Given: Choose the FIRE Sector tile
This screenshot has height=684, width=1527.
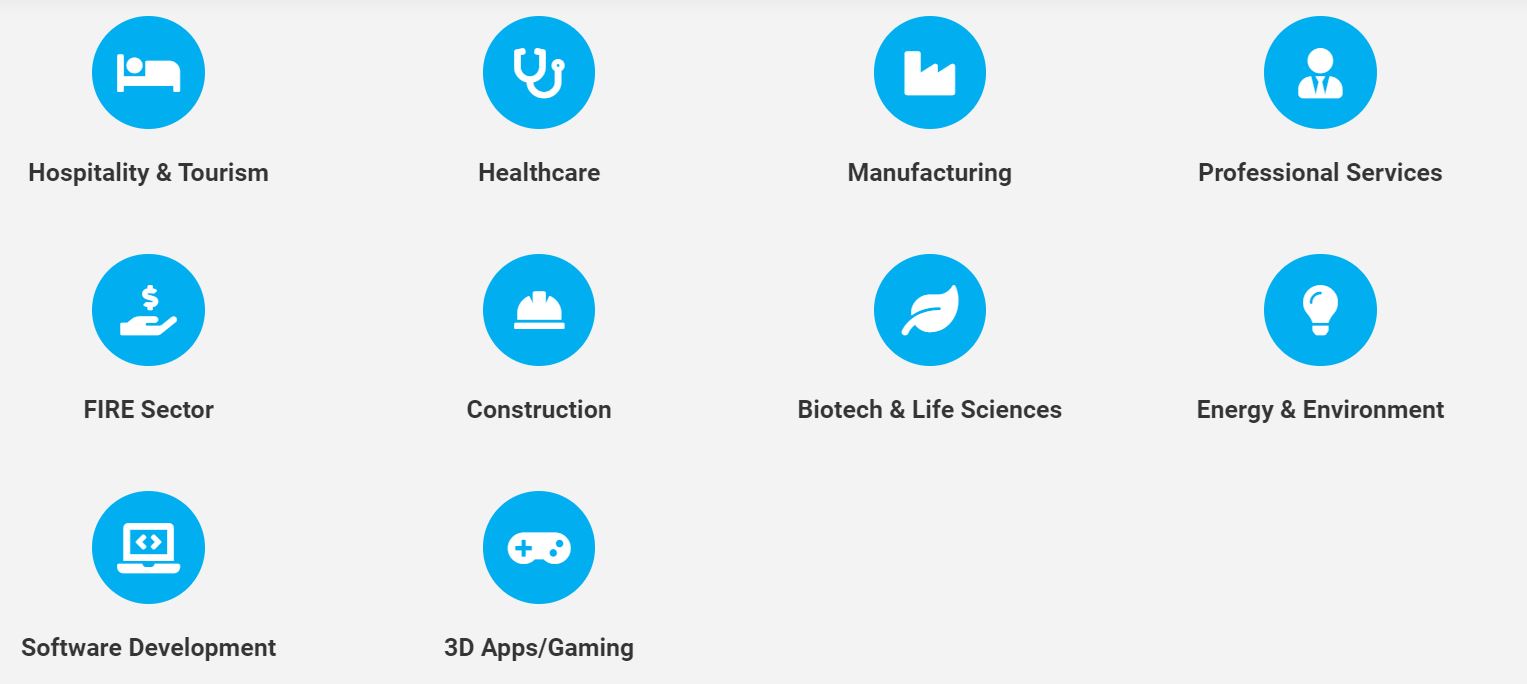Looking at the screenshot, I should click(148, 310).
